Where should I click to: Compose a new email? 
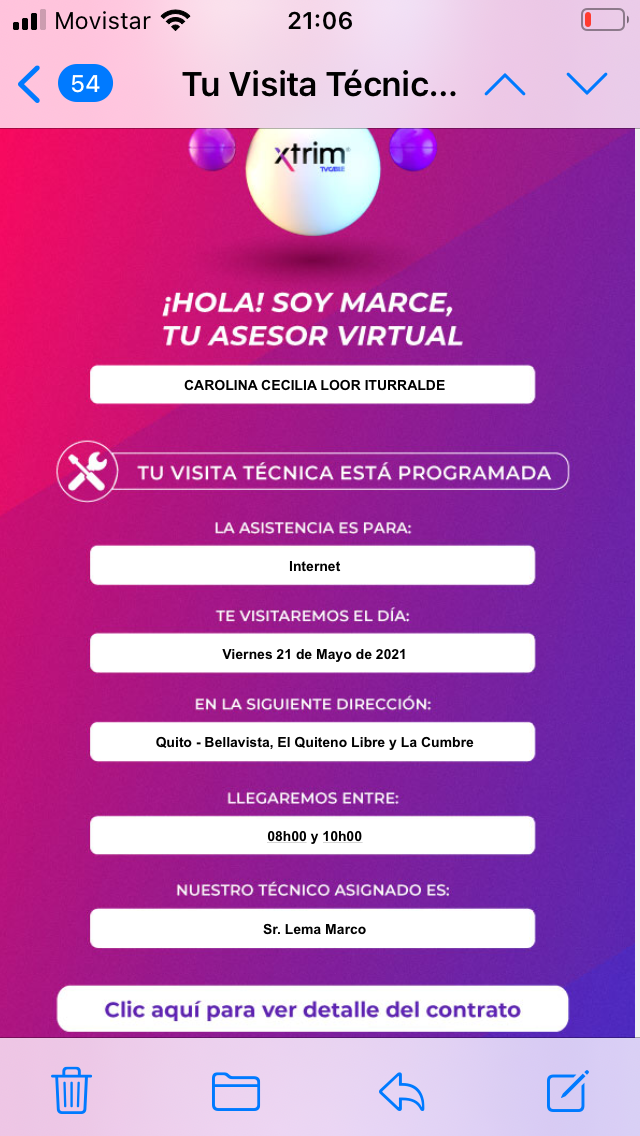pyautogui.click(x=567, y=1090)
